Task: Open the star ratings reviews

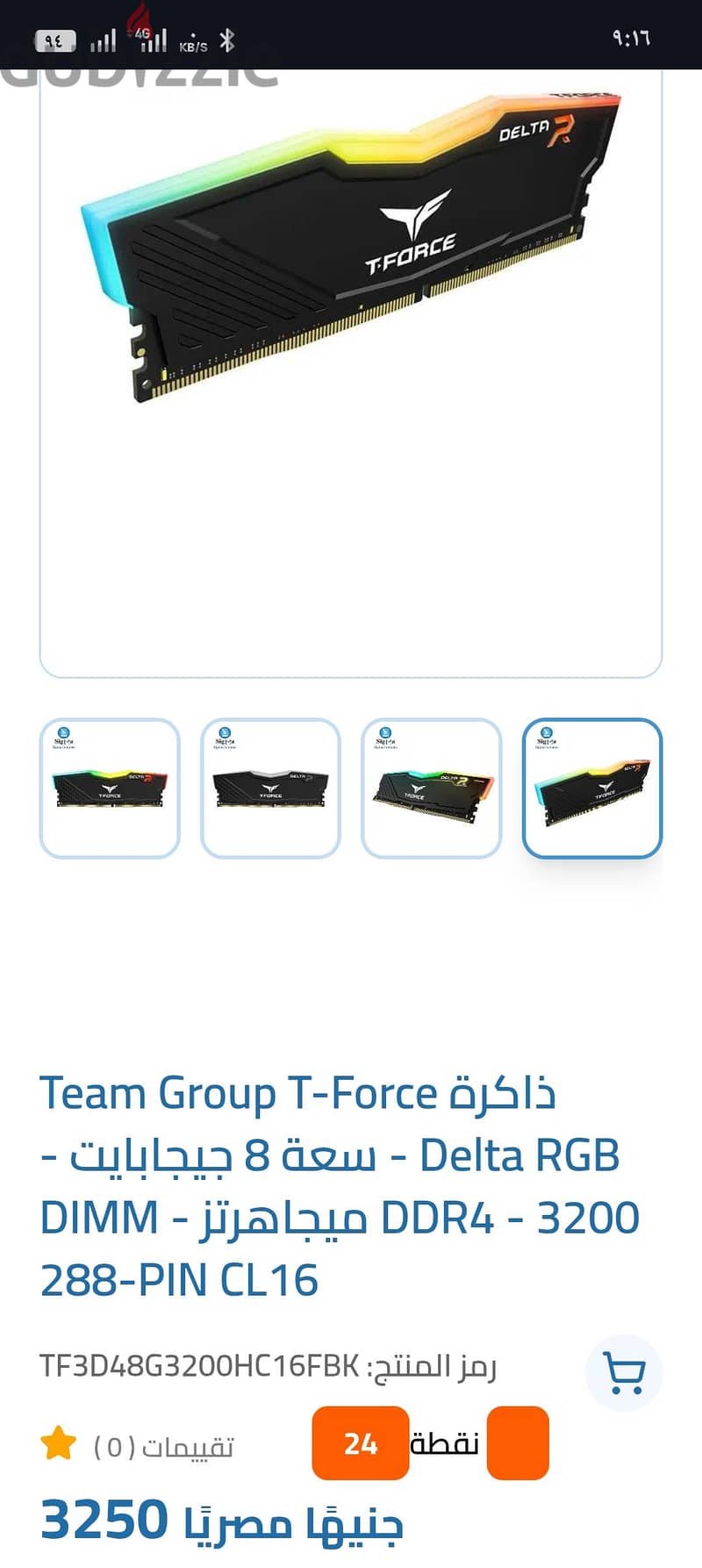Action: click(138, 1444)
